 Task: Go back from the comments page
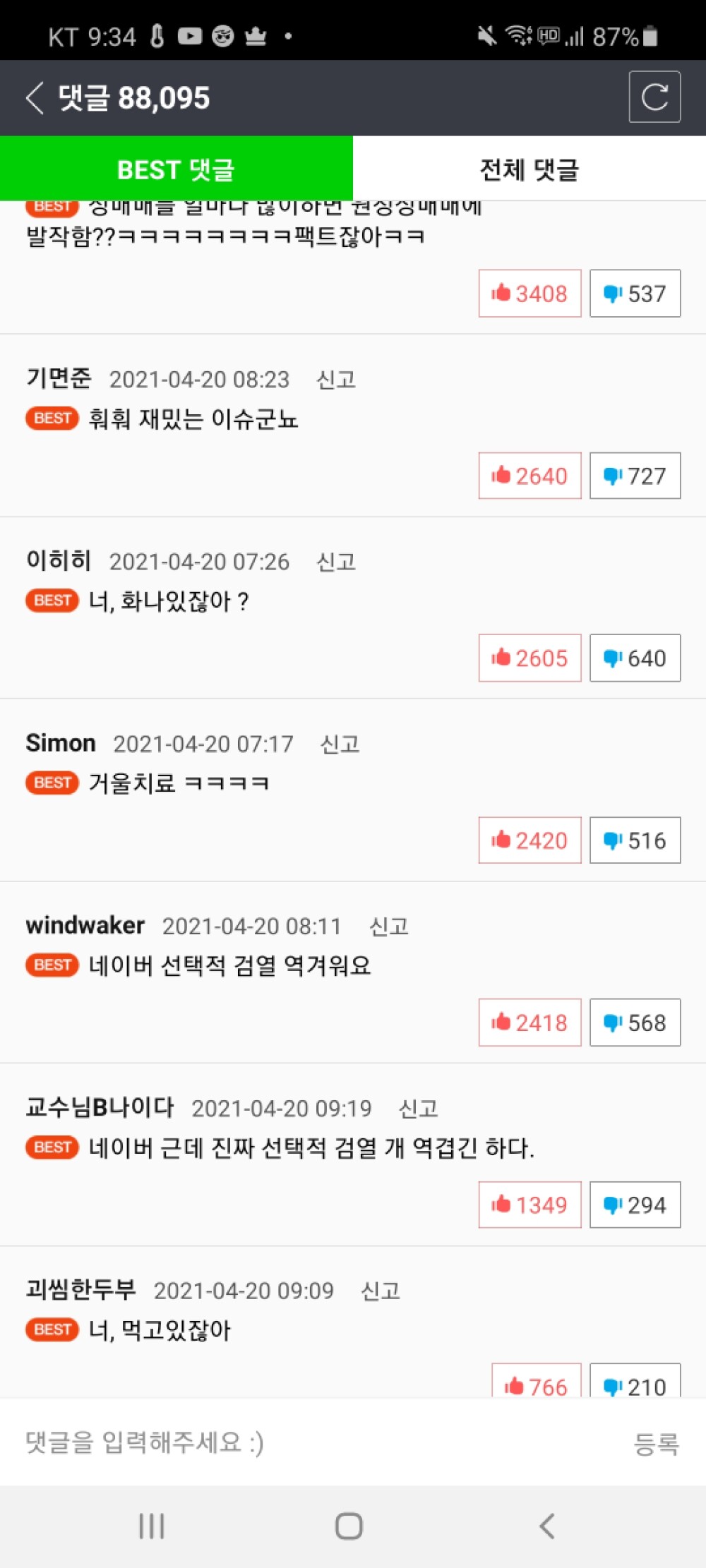coord(35,97)
